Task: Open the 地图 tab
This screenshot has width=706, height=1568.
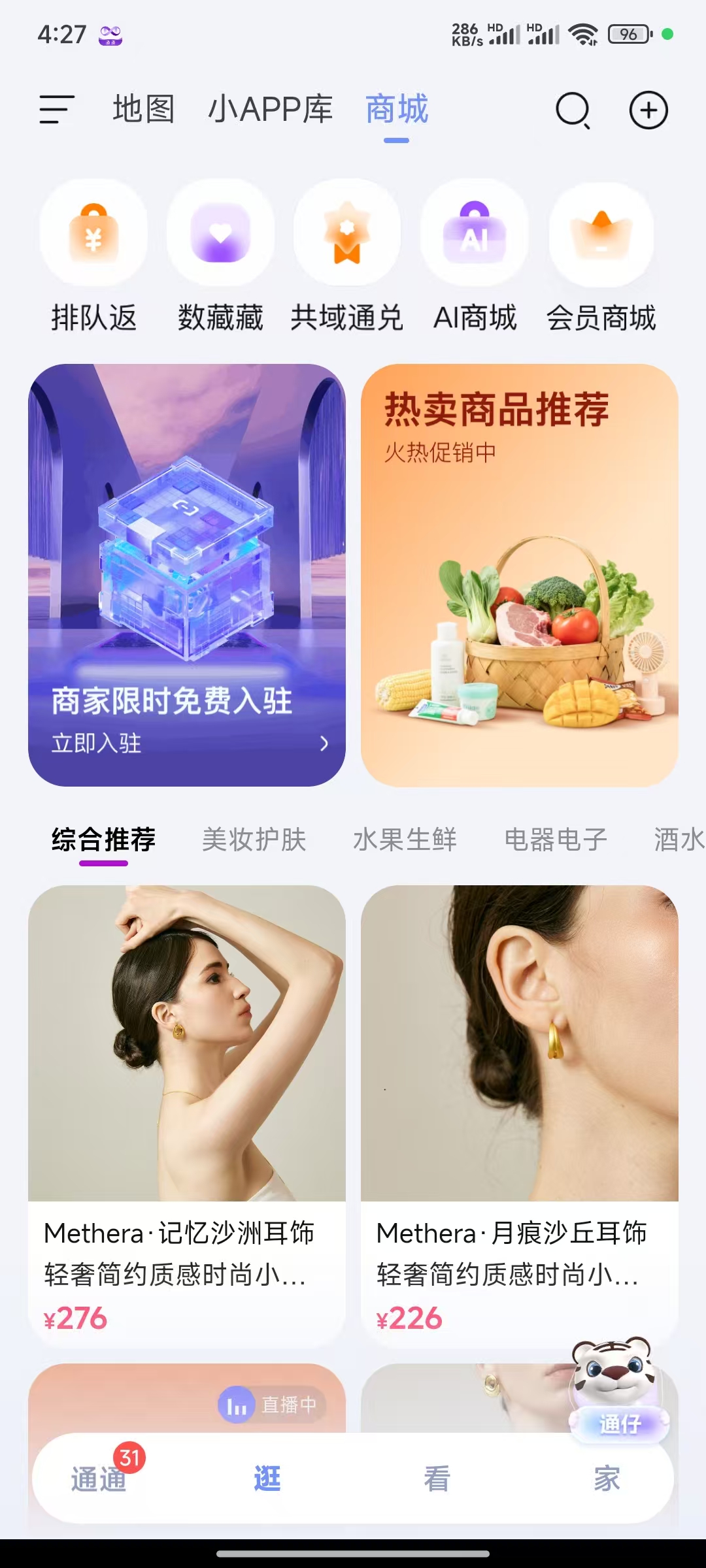Action: pos(143,108)
